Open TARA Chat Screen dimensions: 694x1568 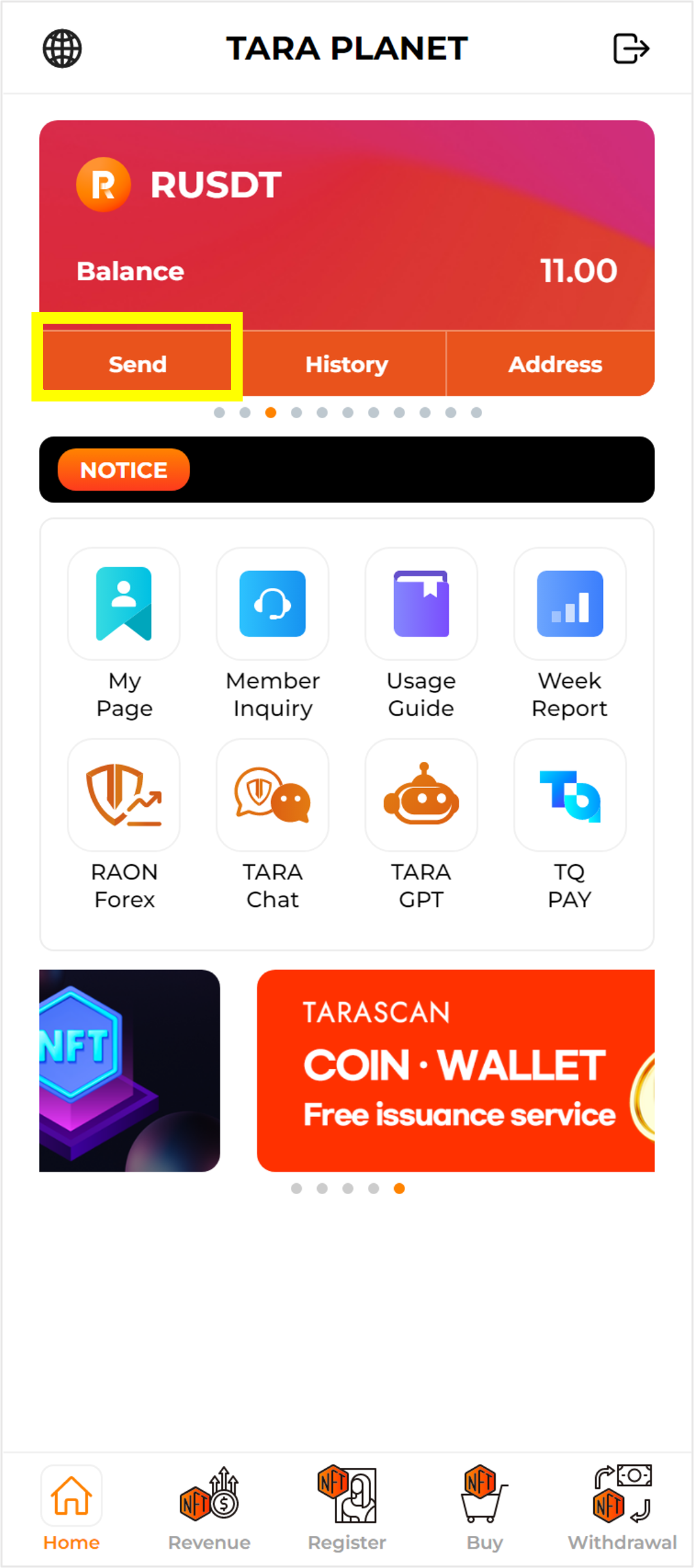[x=273, y=795]
